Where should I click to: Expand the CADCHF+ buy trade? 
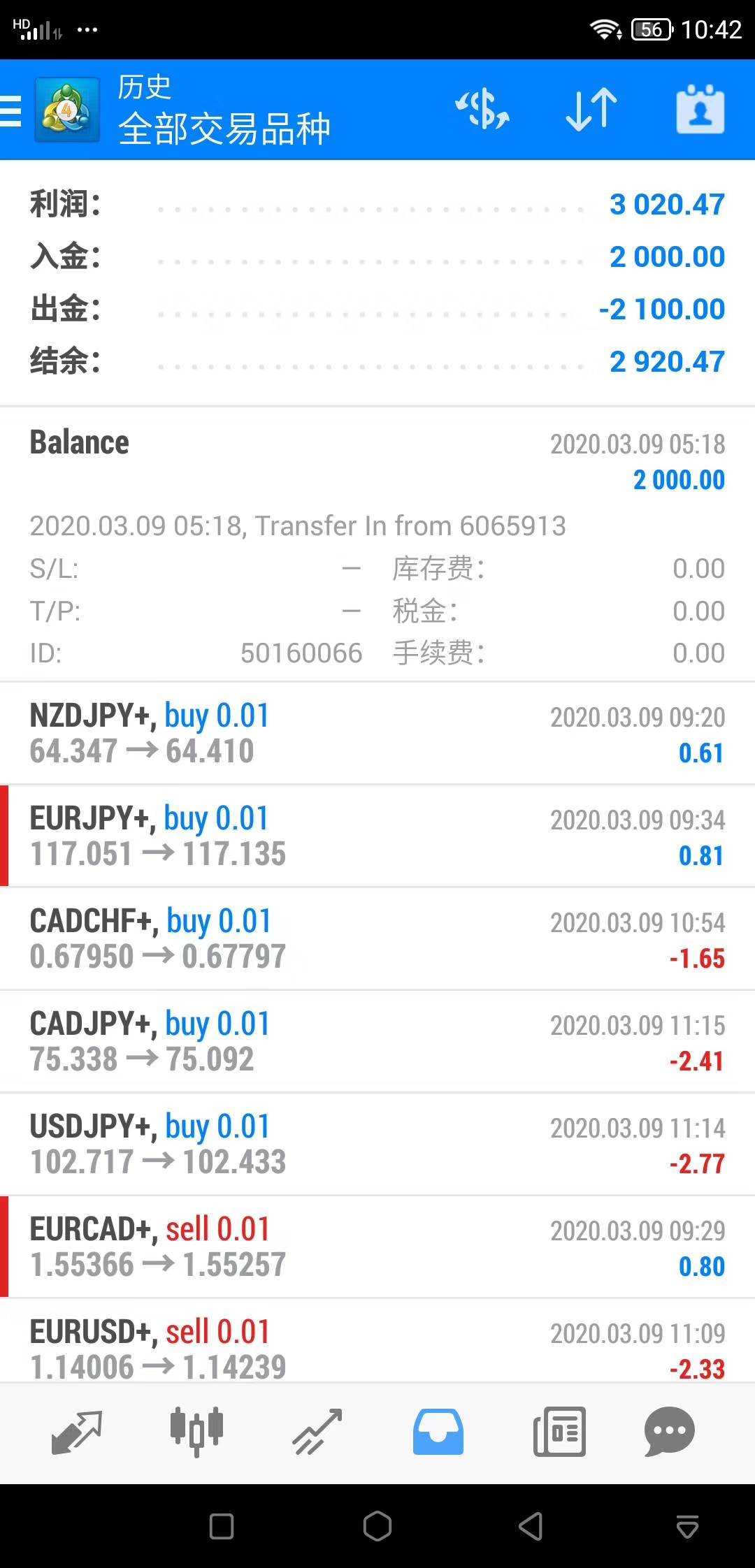pyautogui.click(x=377, y=939)
